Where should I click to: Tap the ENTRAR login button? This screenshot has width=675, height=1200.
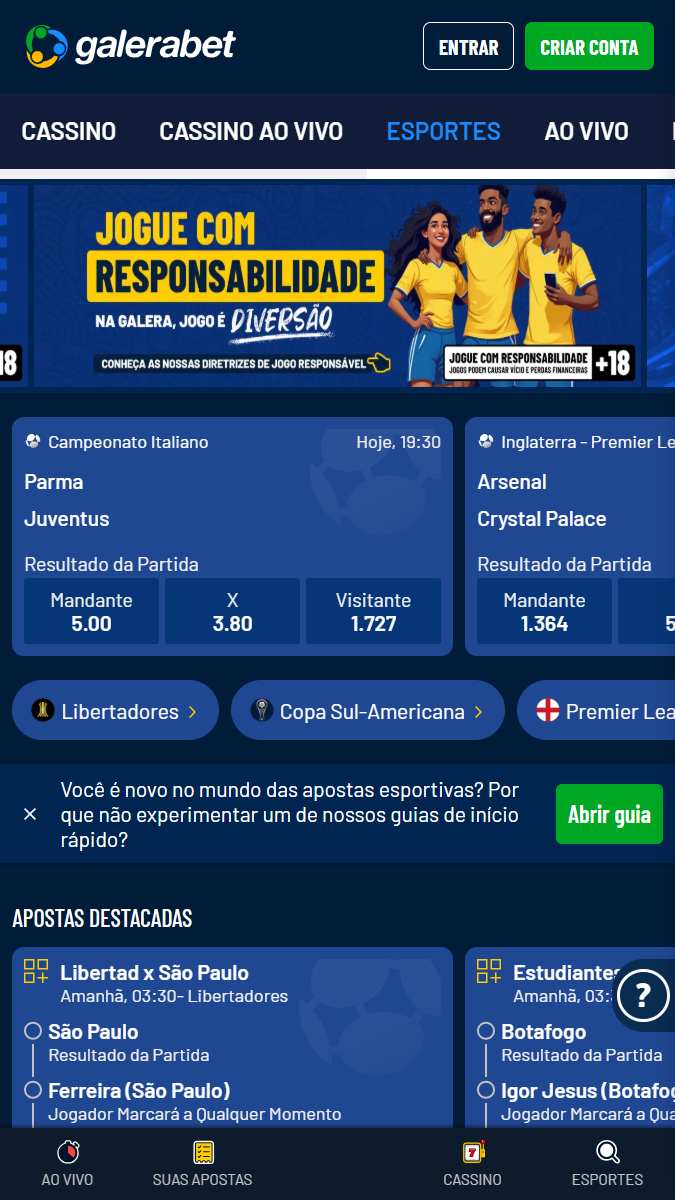[x=468, y=47]
